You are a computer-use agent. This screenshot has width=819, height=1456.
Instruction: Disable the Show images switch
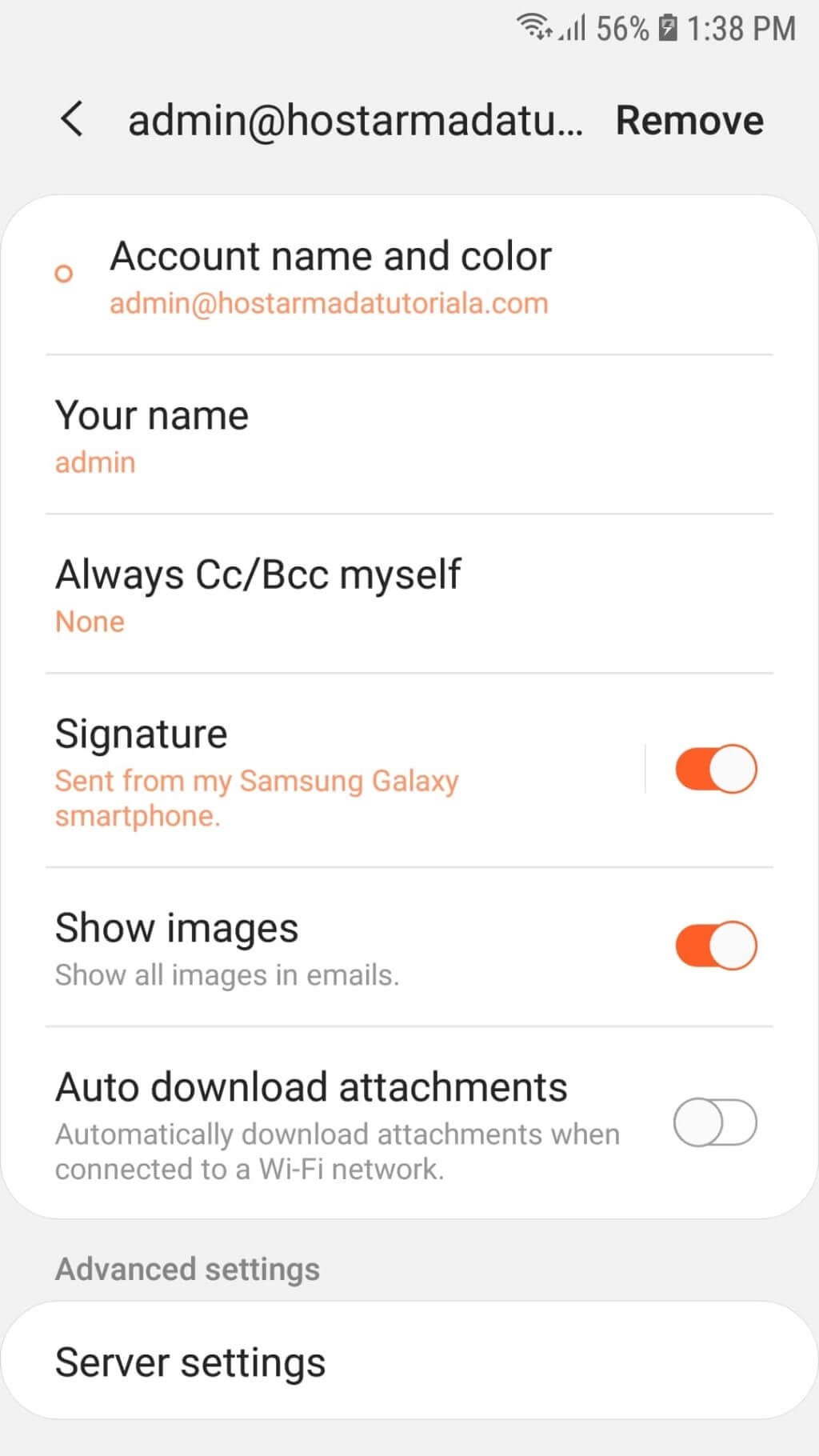(x=716, y=946)
